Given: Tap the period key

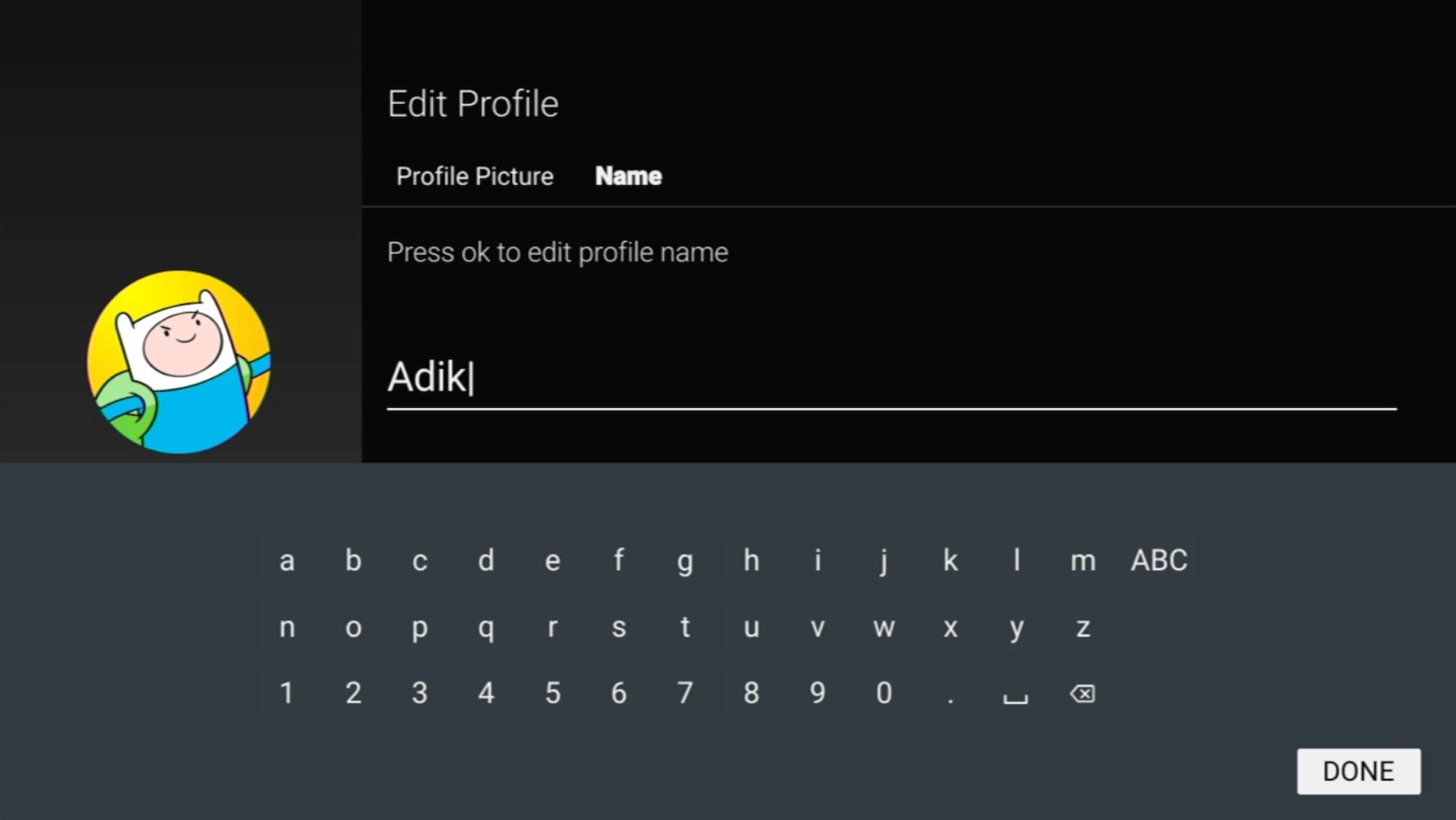Looking at the screenshot, I should pyautogui.click(x=949, y=694).
